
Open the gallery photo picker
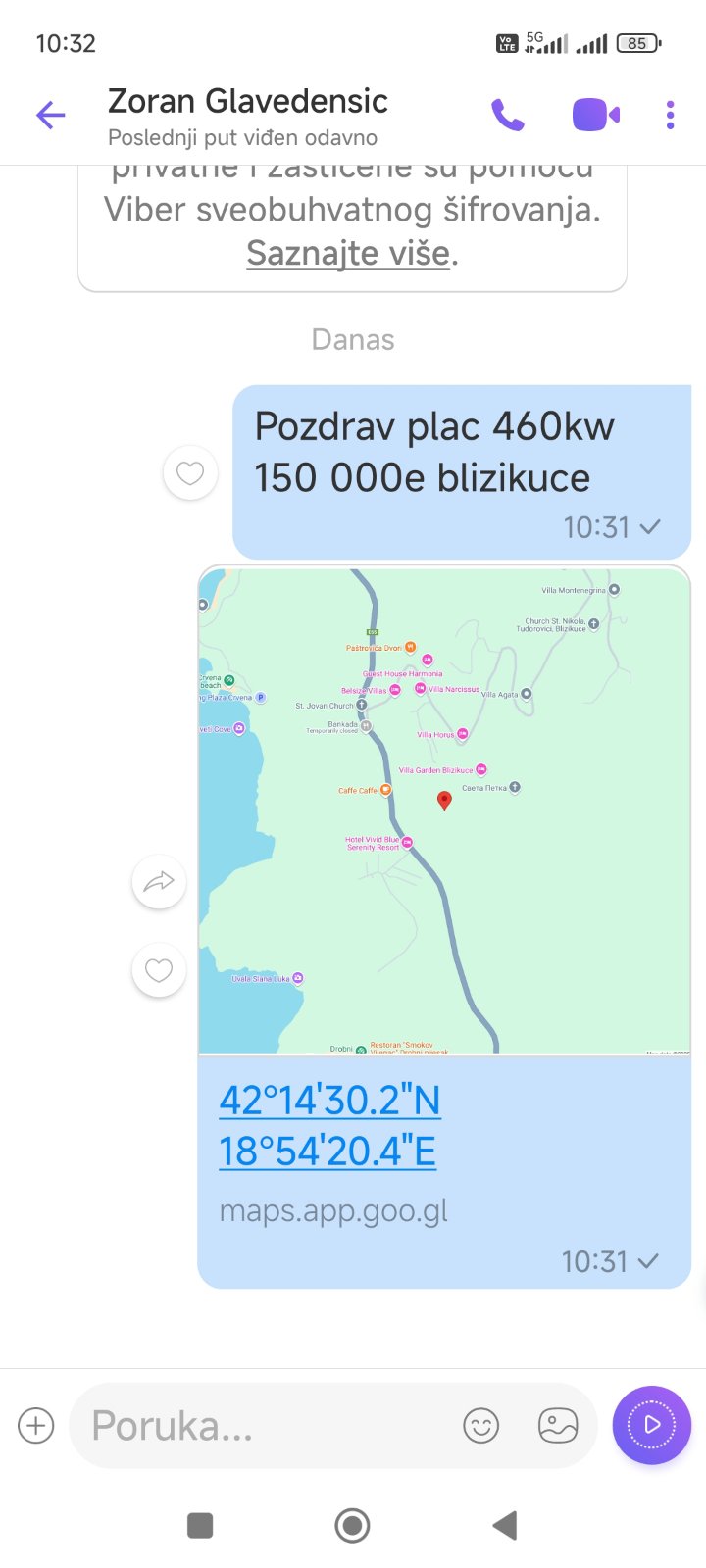tap(558, 1425)
